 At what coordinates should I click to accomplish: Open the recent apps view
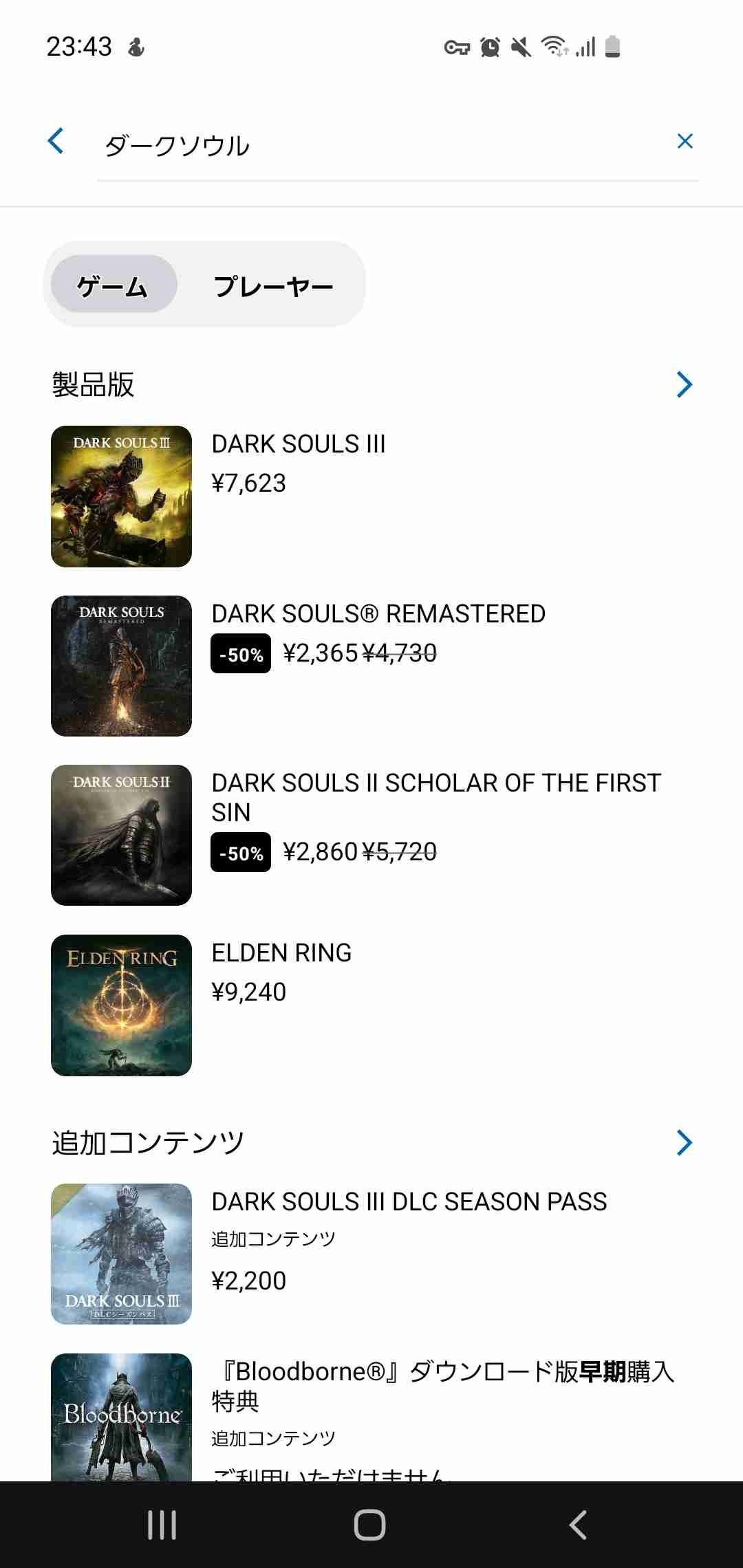(x=162, y=1525)
